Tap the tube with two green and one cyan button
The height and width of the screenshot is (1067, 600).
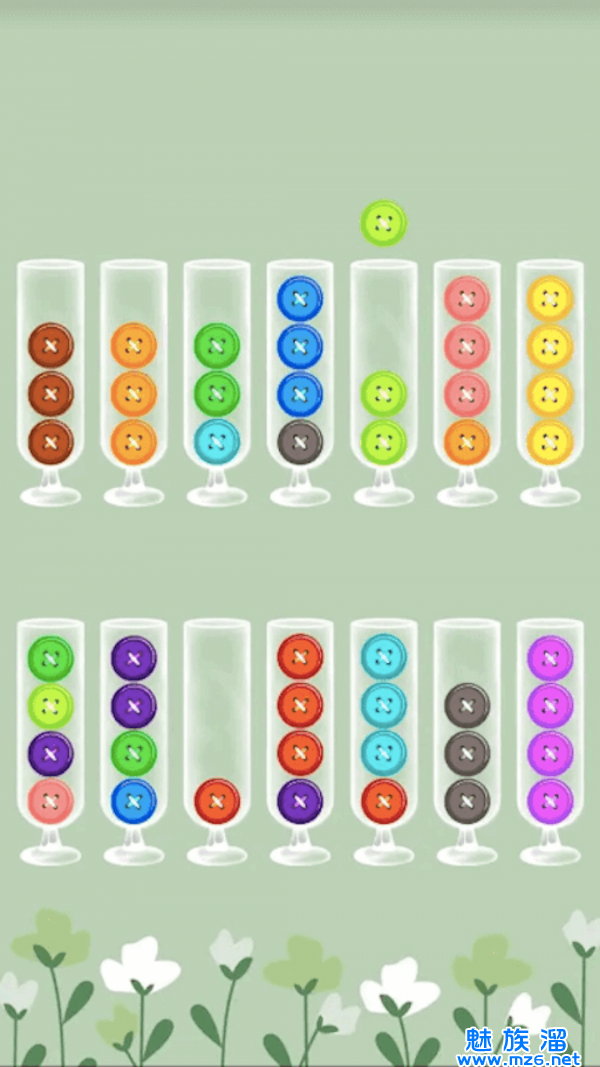point(217,380)
